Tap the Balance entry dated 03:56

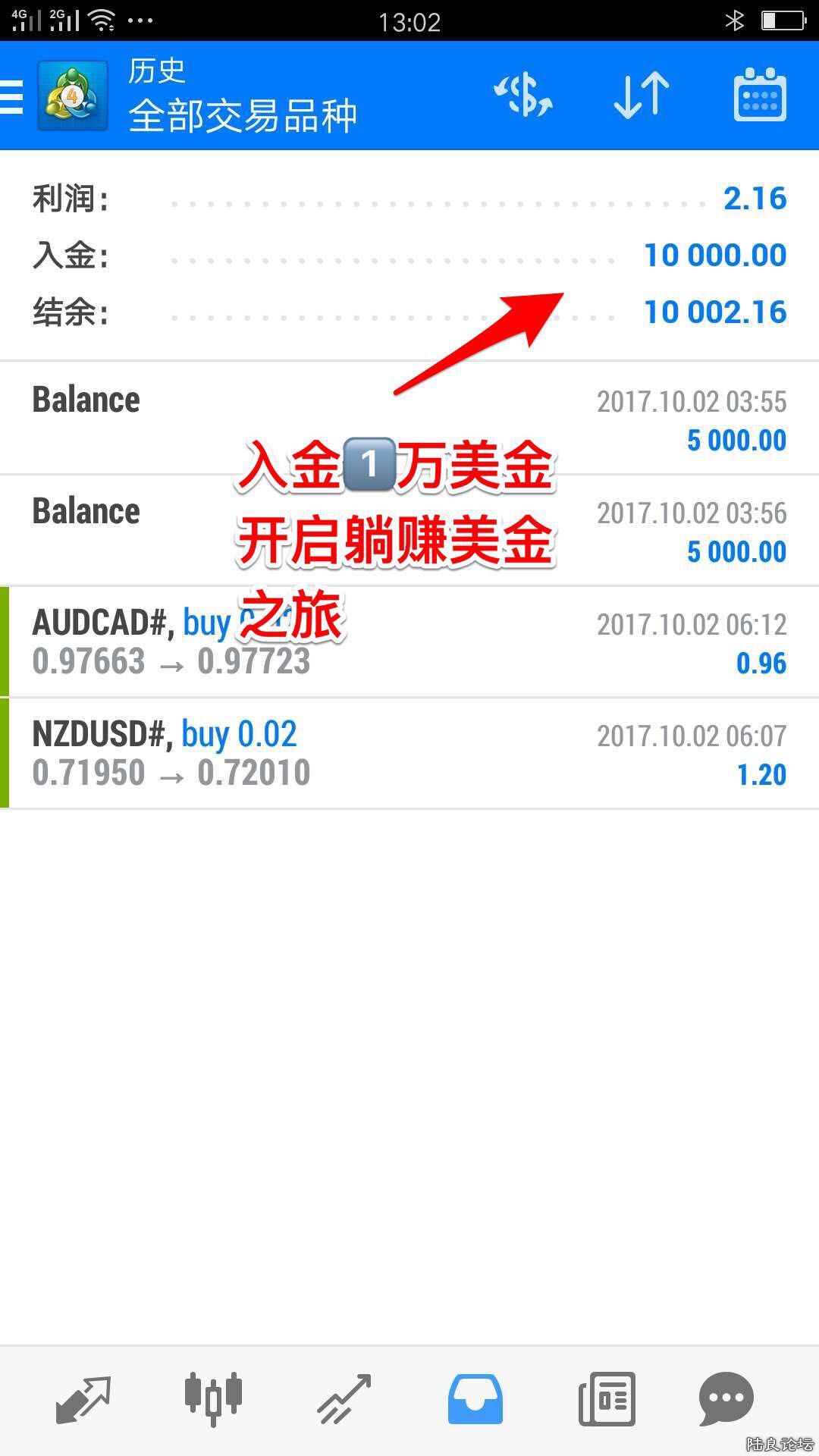[409, 529]
